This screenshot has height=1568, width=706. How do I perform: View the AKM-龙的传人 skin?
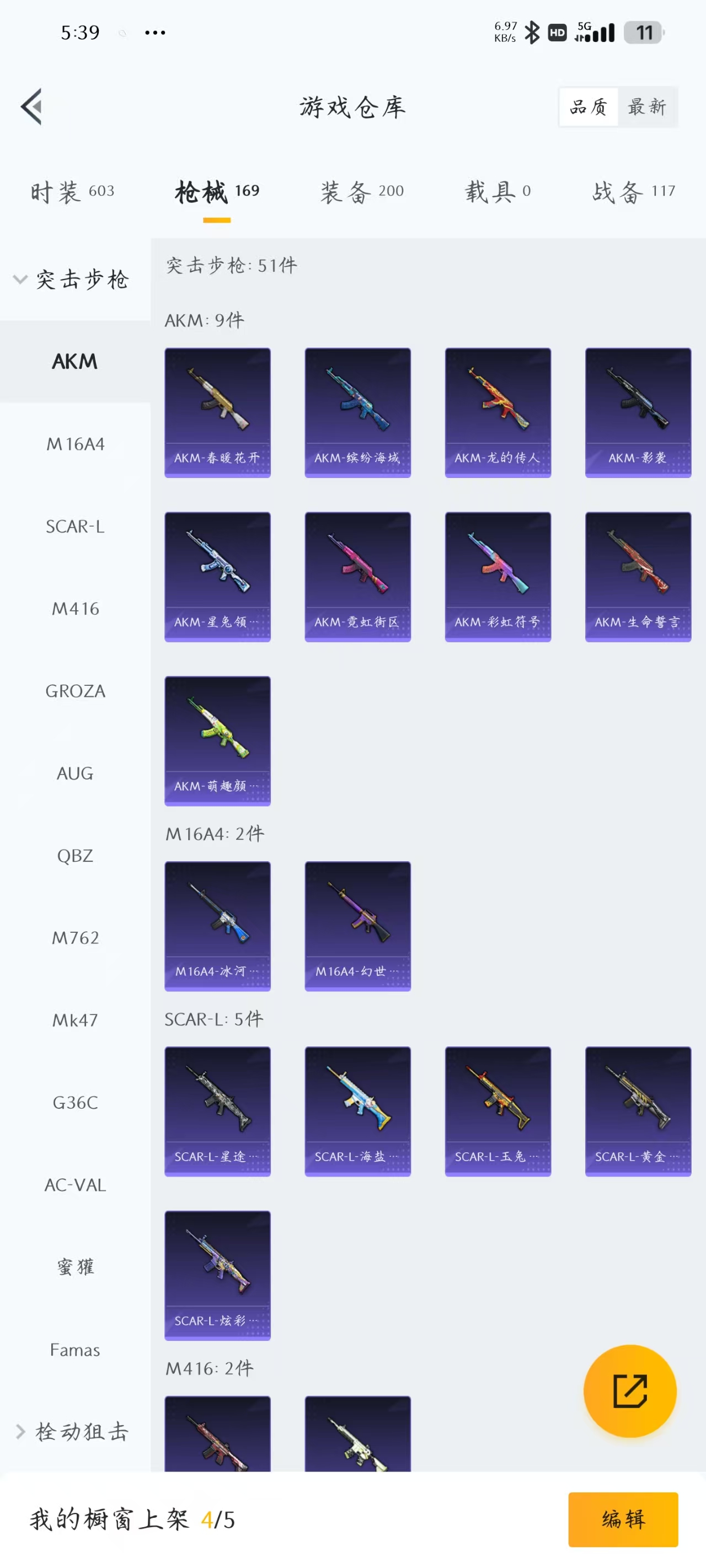point(498,412)
